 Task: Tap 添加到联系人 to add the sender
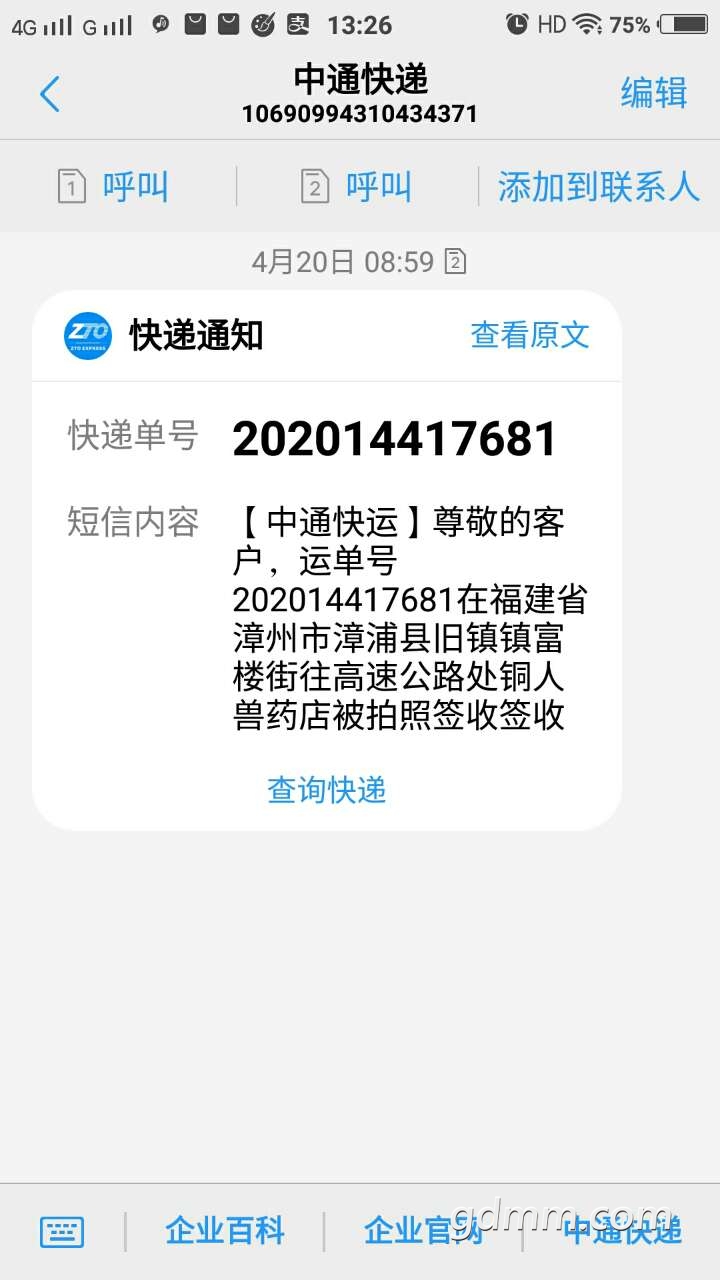pos(598,187)
